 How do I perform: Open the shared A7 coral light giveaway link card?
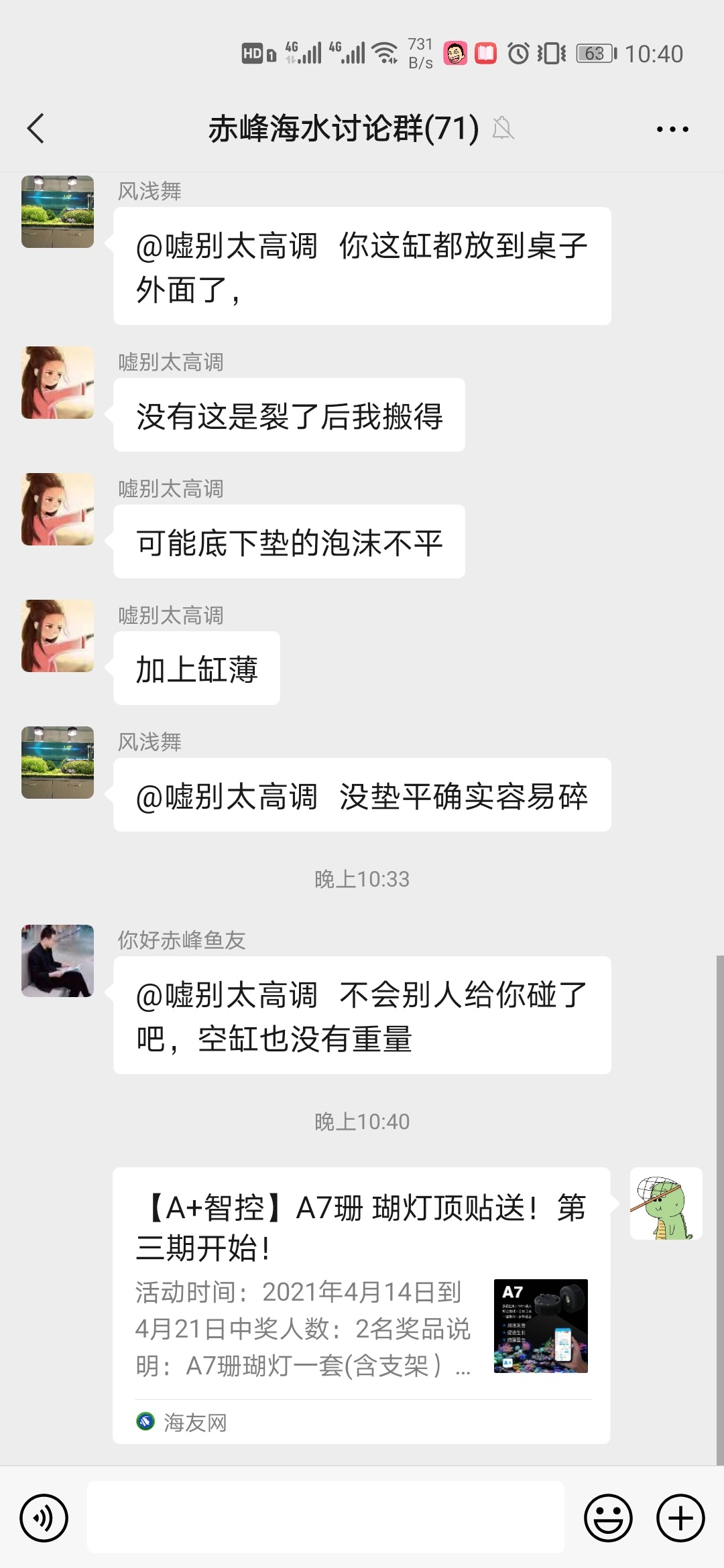click(x=361, y=1305)
